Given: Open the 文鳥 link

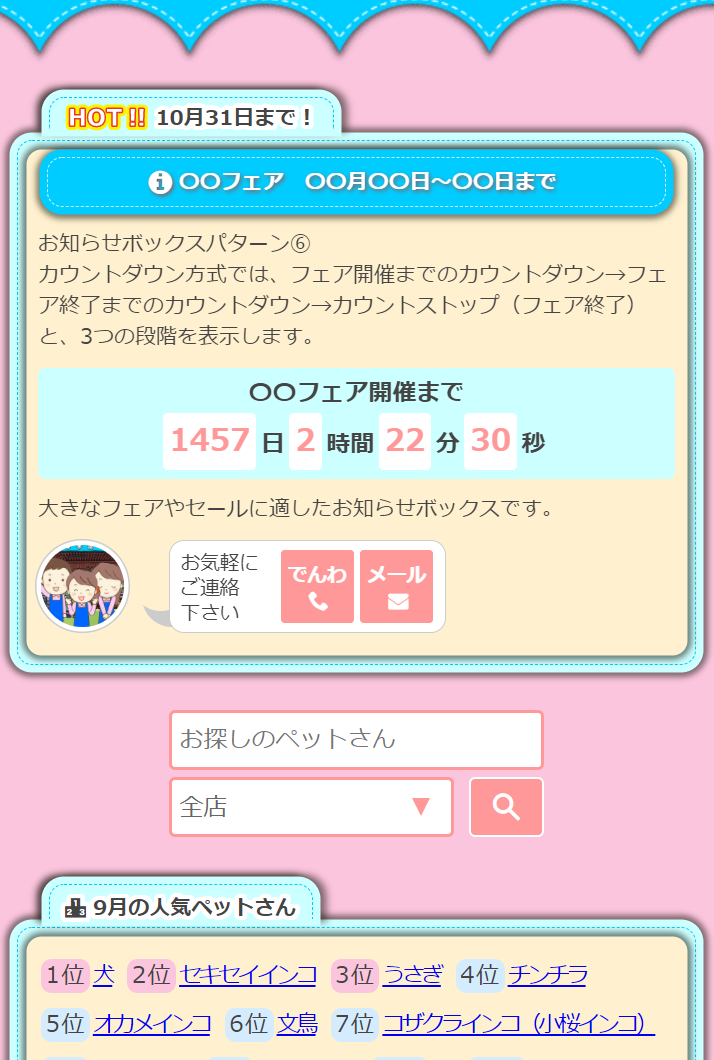Looking at the screenshot, I should pyautogui.click(x=297, y=1024).
